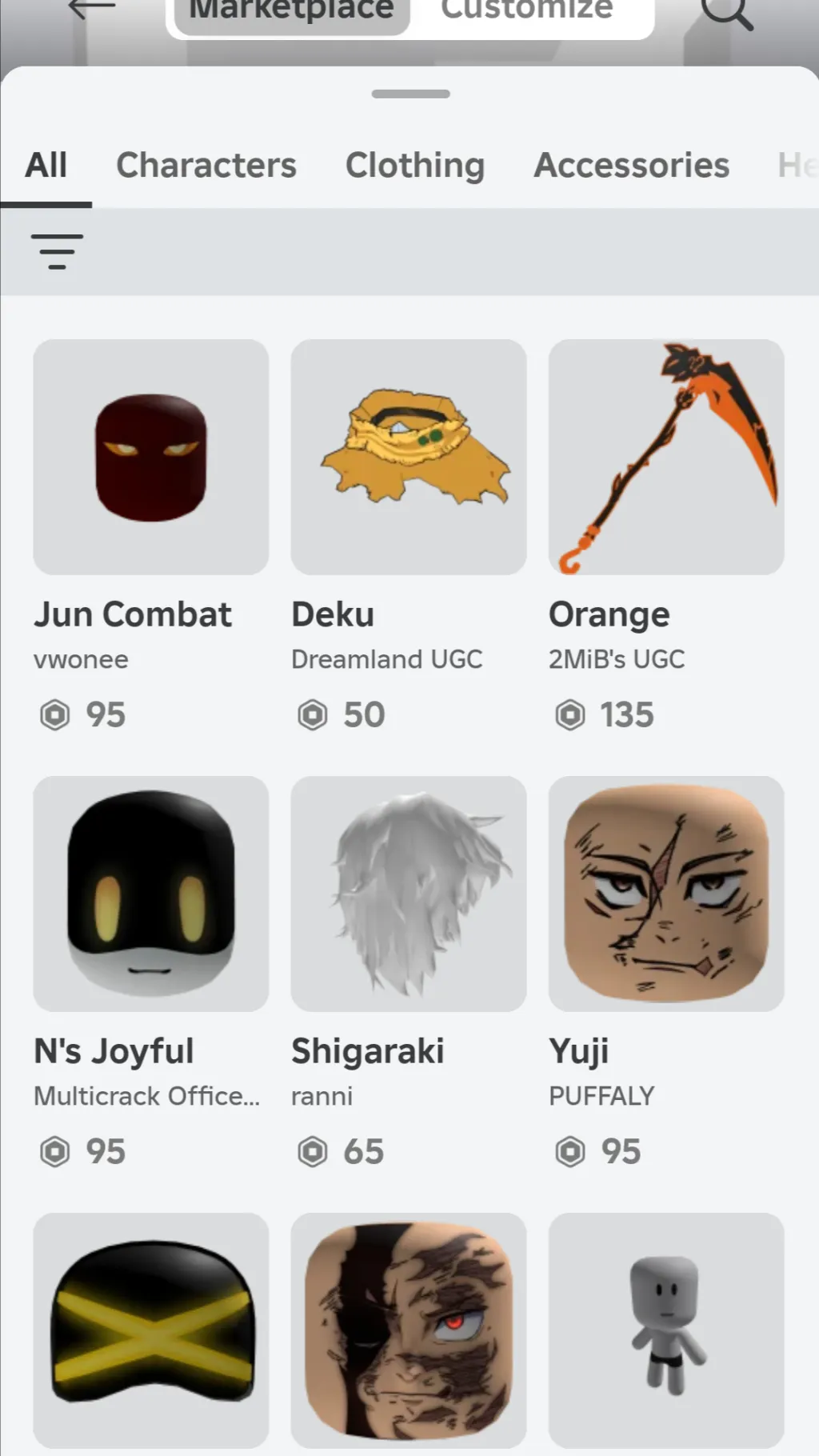Open the Jun Combat item by vwonee
Image resolution: width=819 pixels, height=1456 pixels.
click(x=151, y=458)
